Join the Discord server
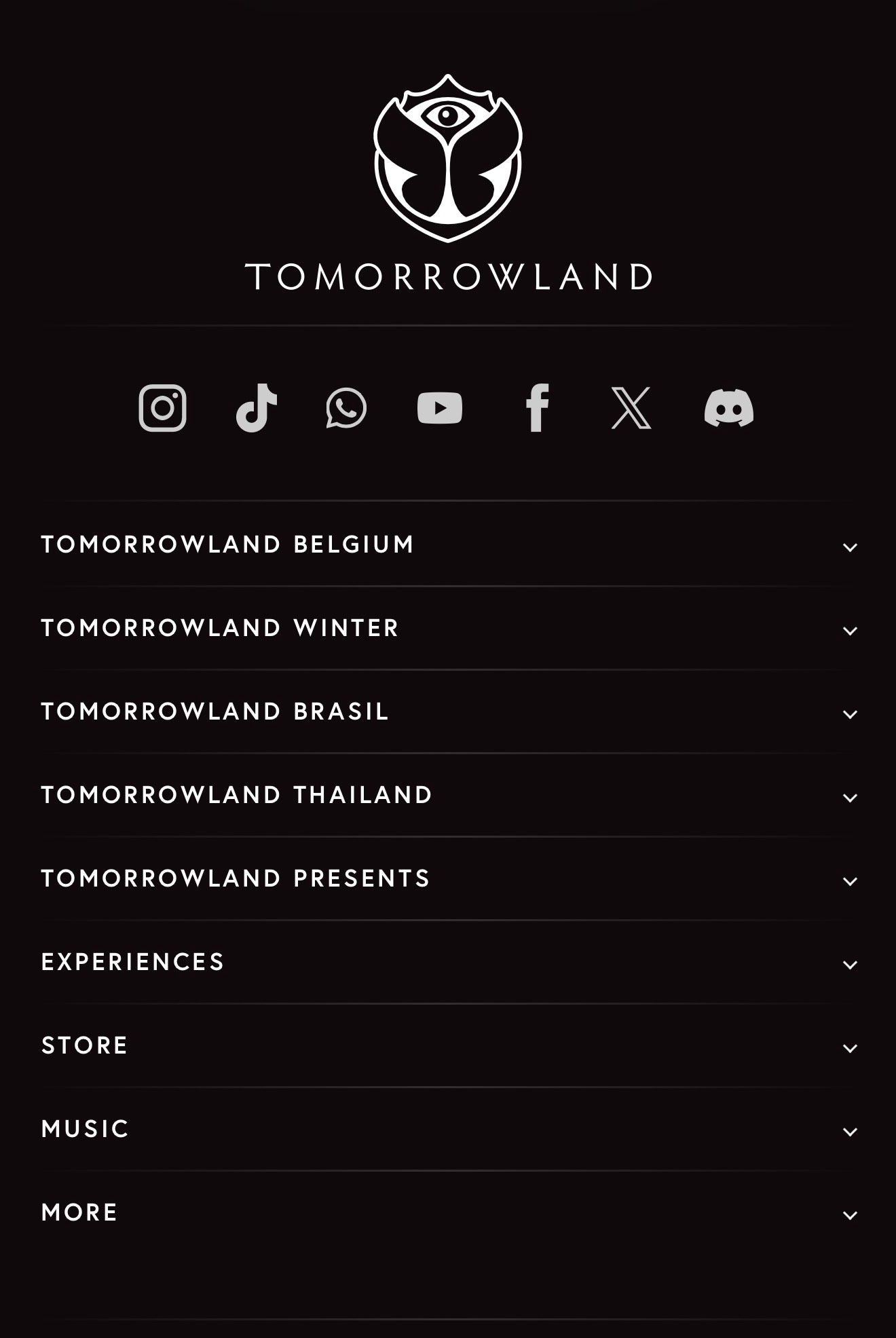Viewport: 896px width, 1338px height. click(728, 408)
